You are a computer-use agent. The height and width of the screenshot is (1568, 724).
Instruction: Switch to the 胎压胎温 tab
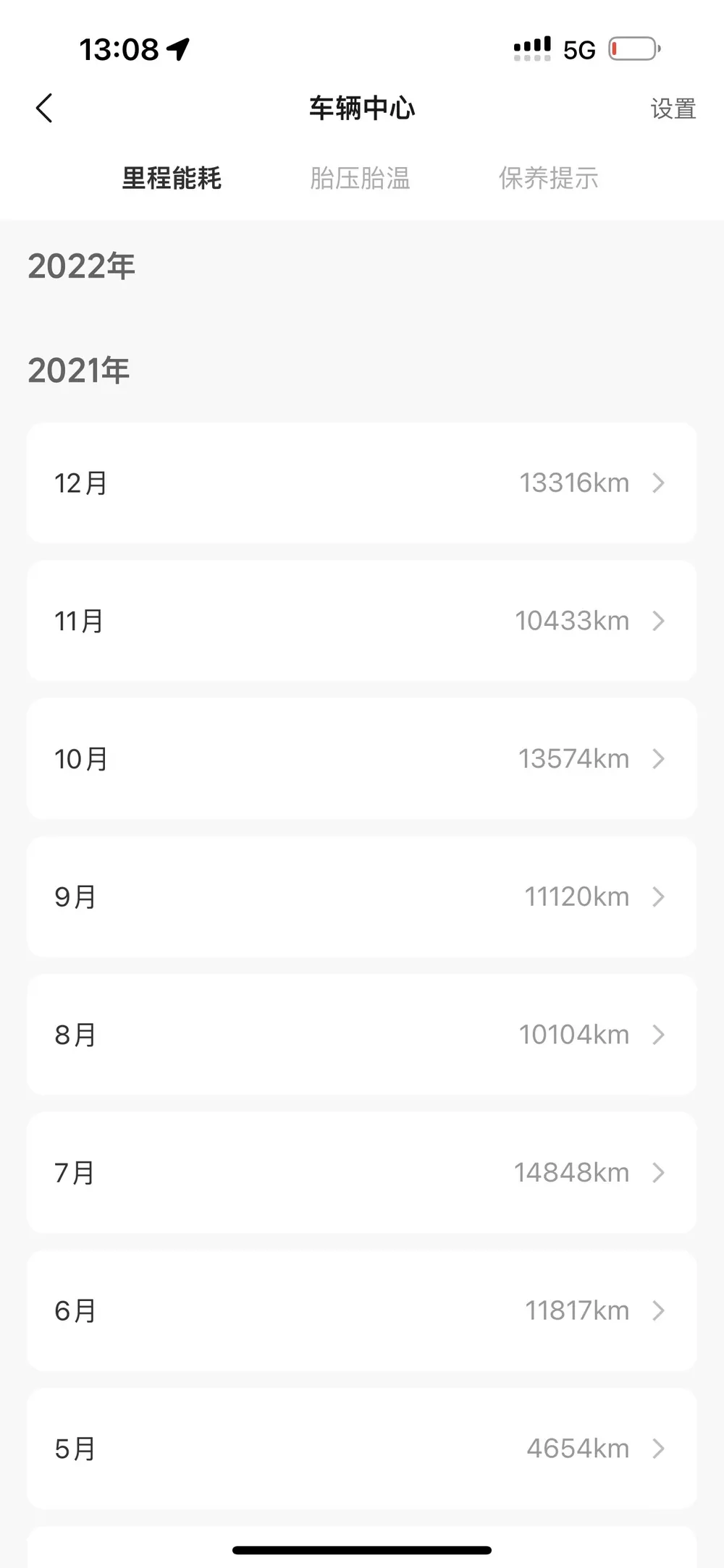click(x=360, y=178)
